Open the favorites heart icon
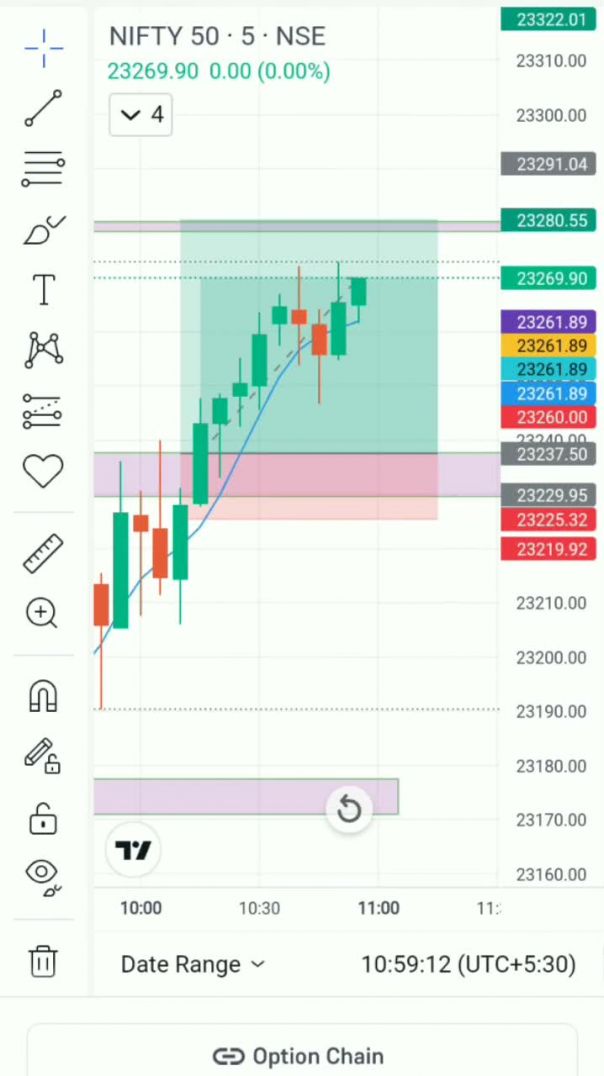 tap(43, 471)
